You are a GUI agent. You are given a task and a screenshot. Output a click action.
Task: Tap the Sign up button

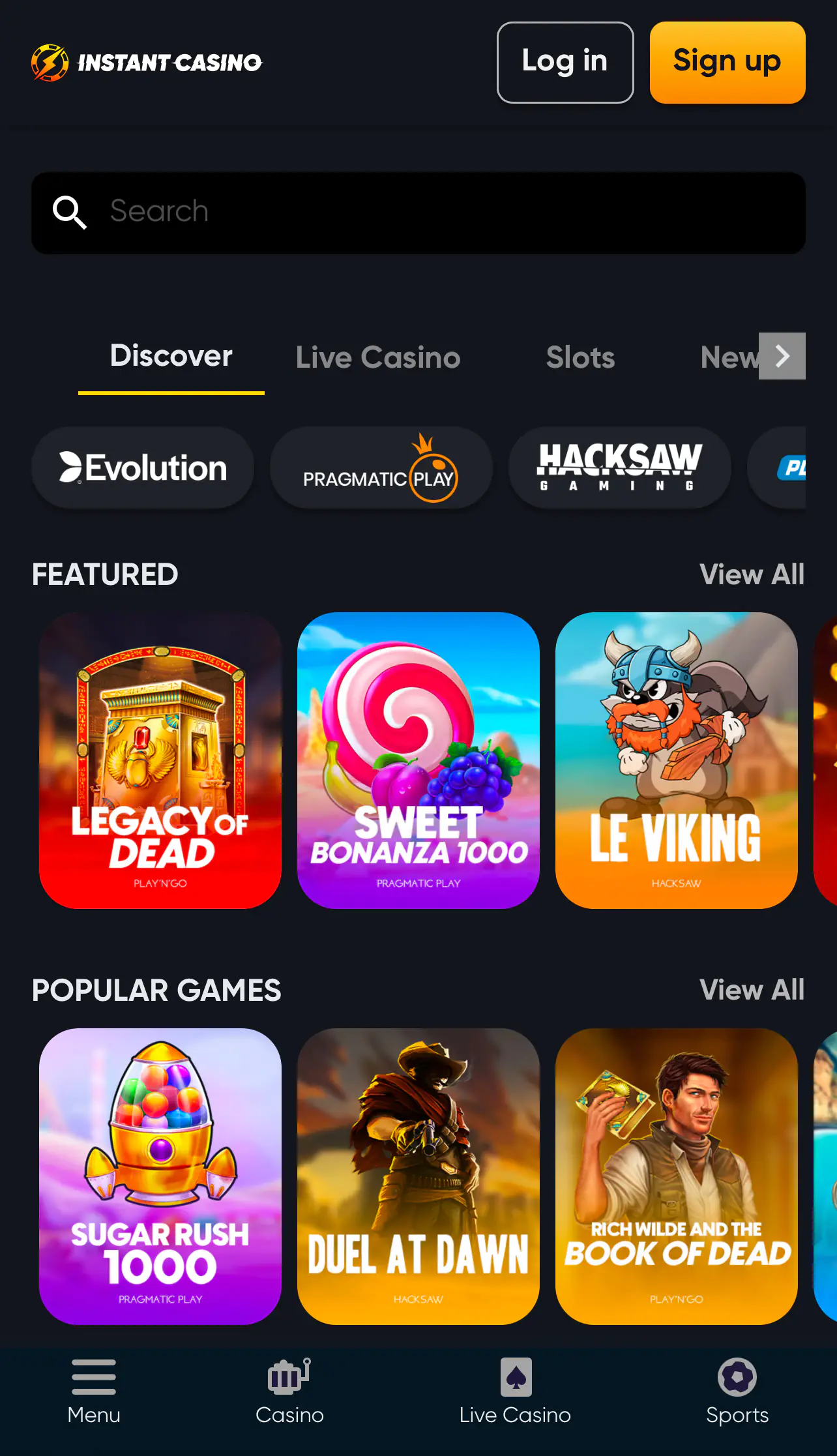point(727,63)
